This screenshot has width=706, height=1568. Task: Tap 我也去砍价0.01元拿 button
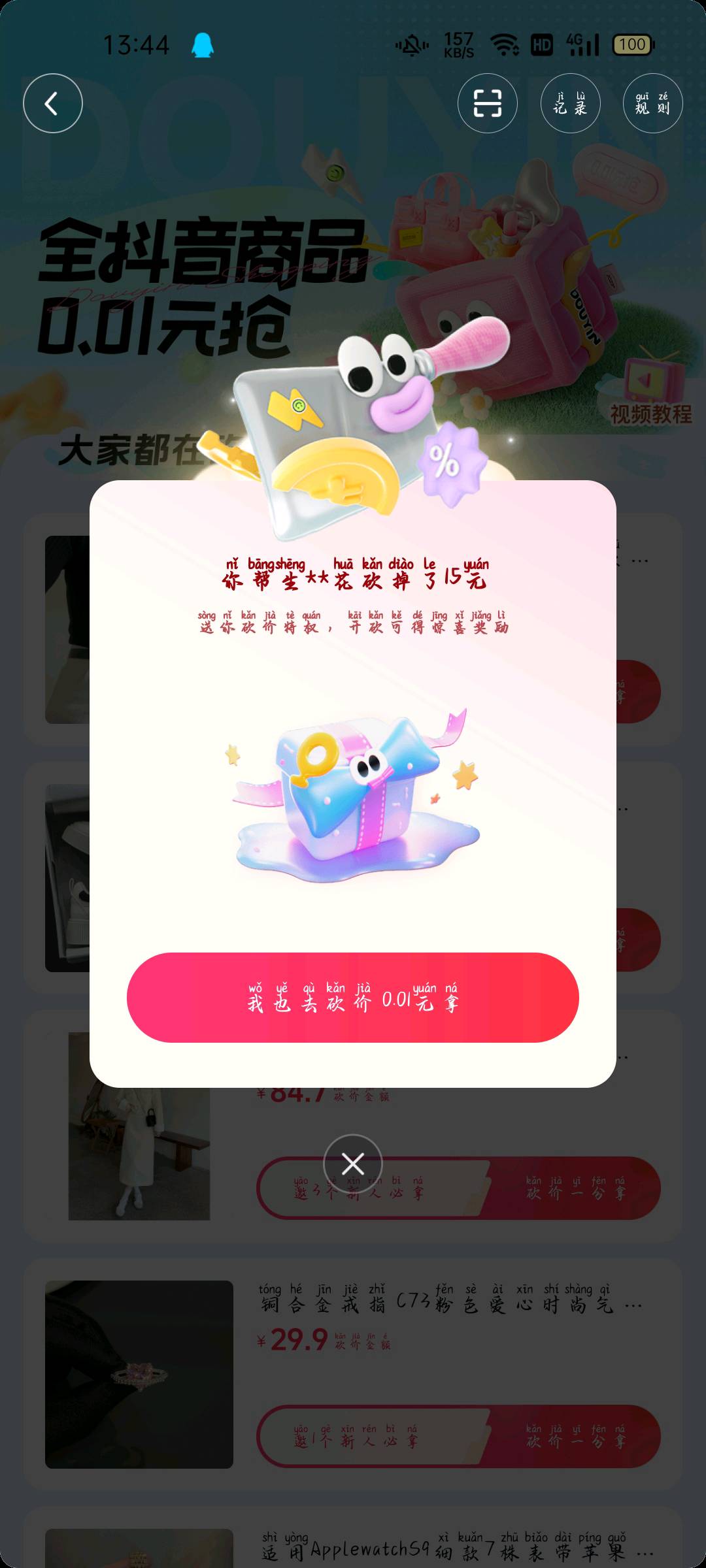click(x=353, y=998)
